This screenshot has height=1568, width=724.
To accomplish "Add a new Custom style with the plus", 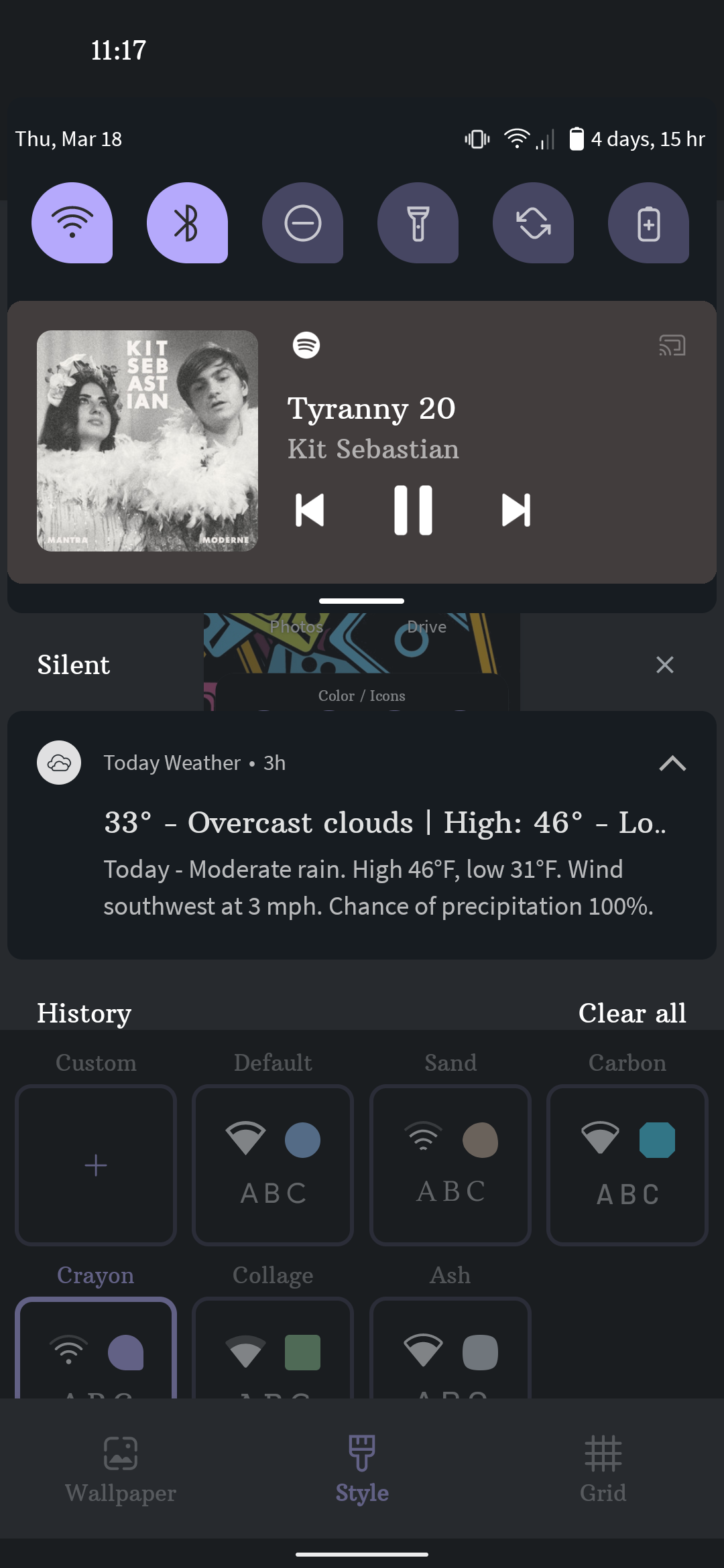I will (x=95, y=1166).
